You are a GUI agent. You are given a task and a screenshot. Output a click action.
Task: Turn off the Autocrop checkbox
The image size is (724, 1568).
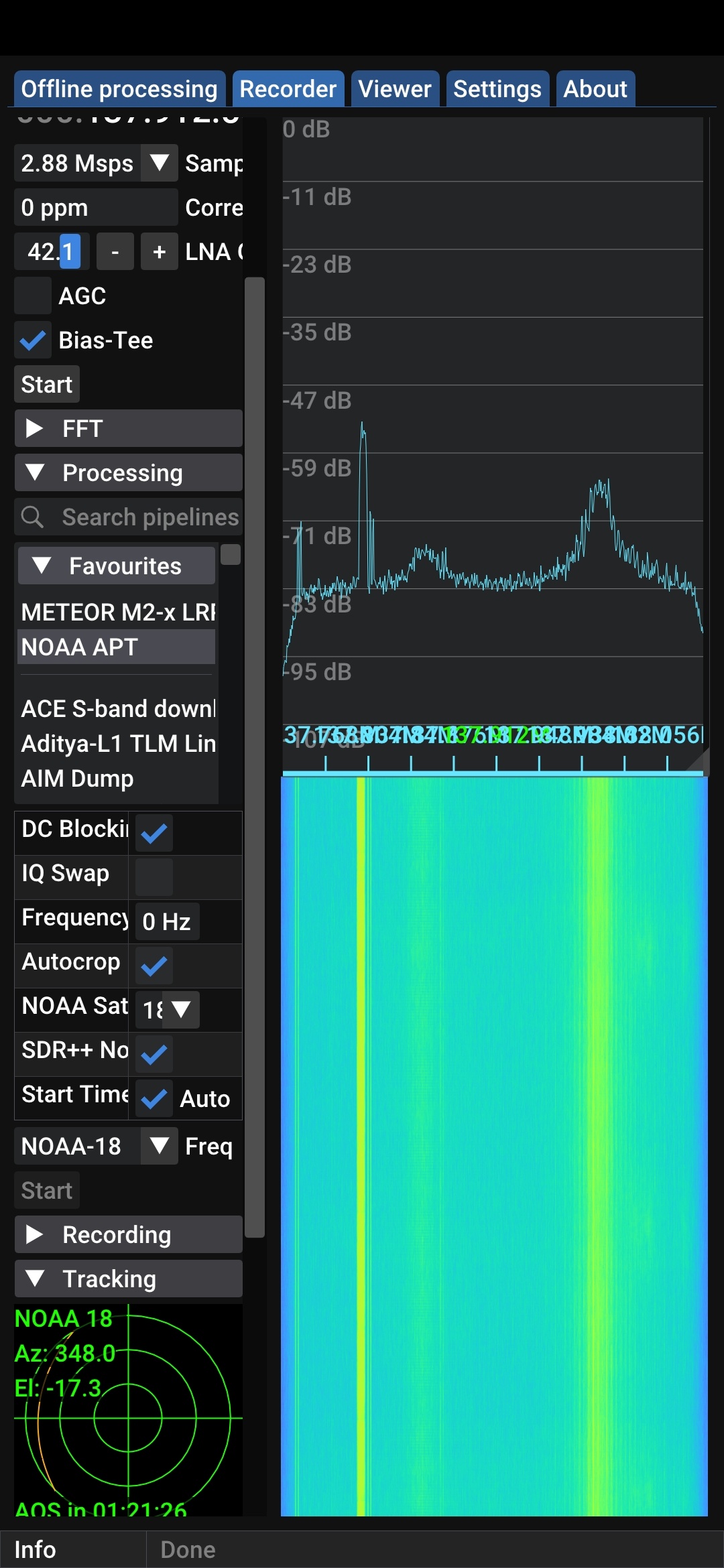(154, 966)
